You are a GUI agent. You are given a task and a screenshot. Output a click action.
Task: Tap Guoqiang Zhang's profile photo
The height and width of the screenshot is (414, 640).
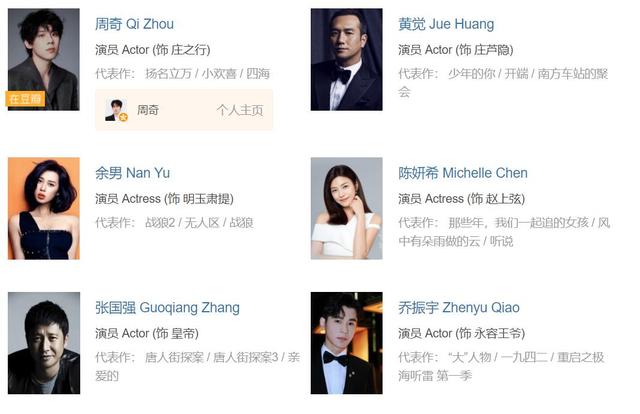(x=43, y=342)
